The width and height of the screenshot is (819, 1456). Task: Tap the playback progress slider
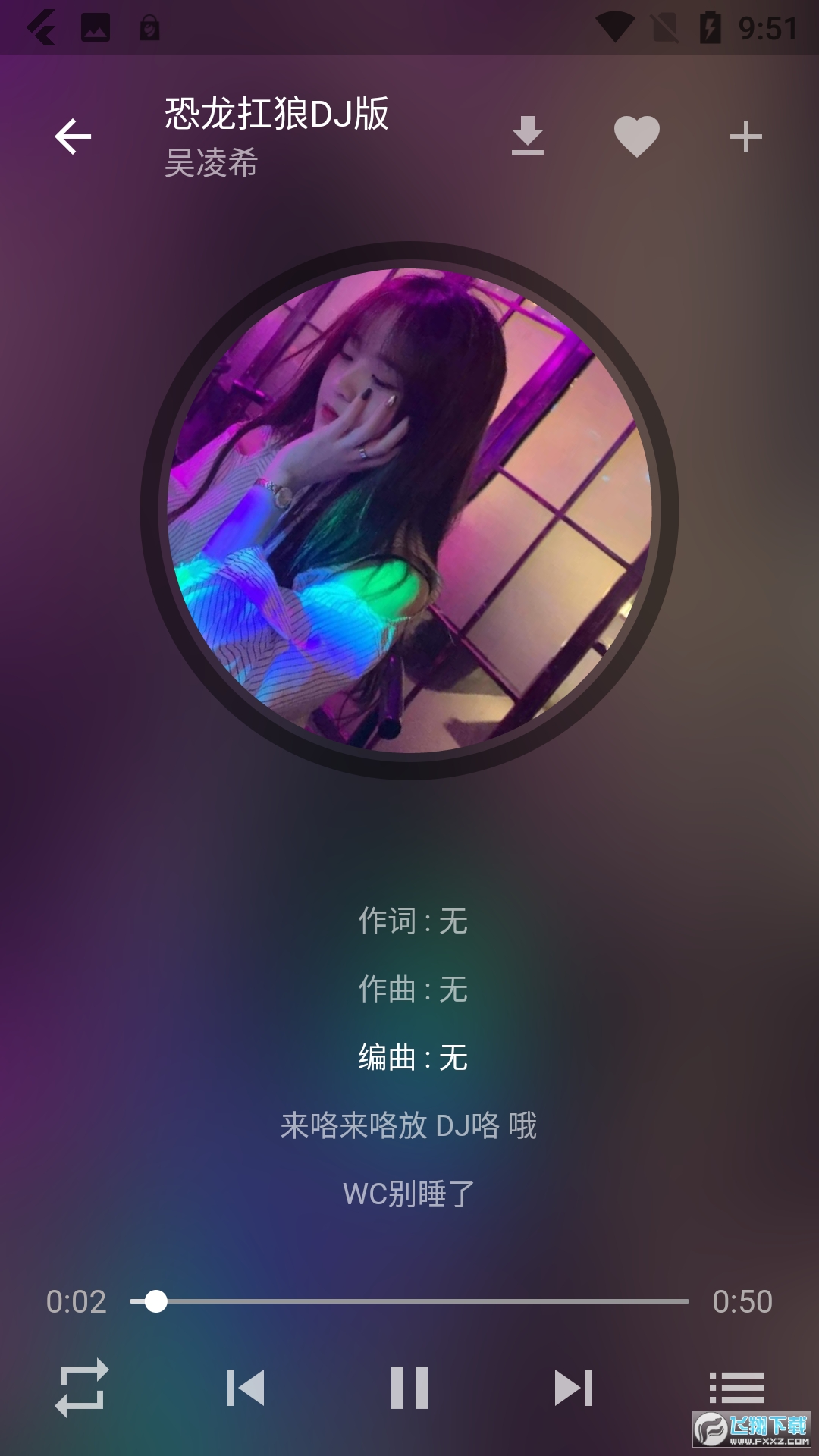pos(409,1301)
